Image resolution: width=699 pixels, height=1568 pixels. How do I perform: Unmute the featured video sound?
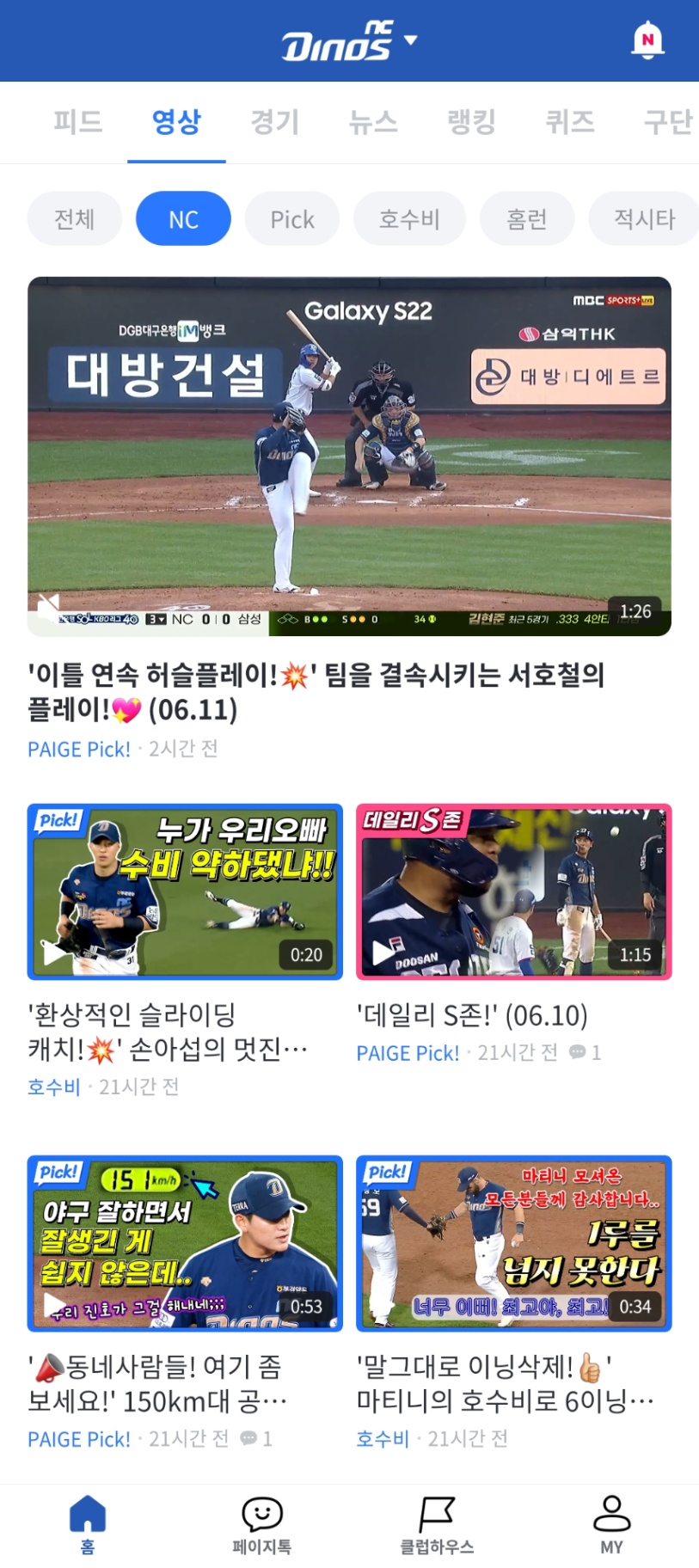tap(49, 606)
